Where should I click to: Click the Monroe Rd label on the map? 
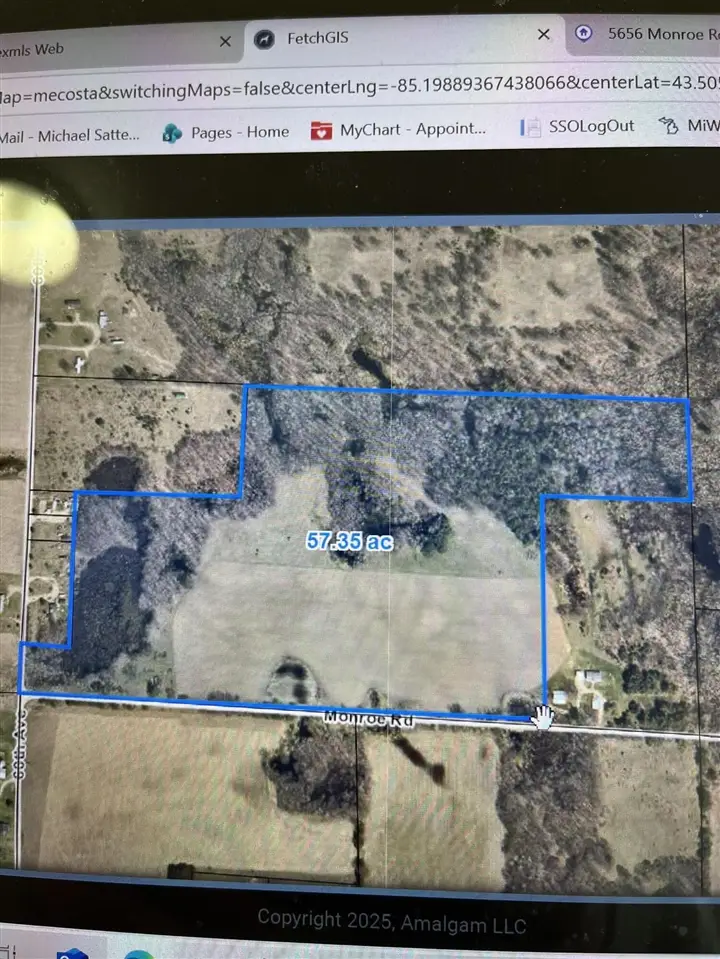[x=367, y=718]
